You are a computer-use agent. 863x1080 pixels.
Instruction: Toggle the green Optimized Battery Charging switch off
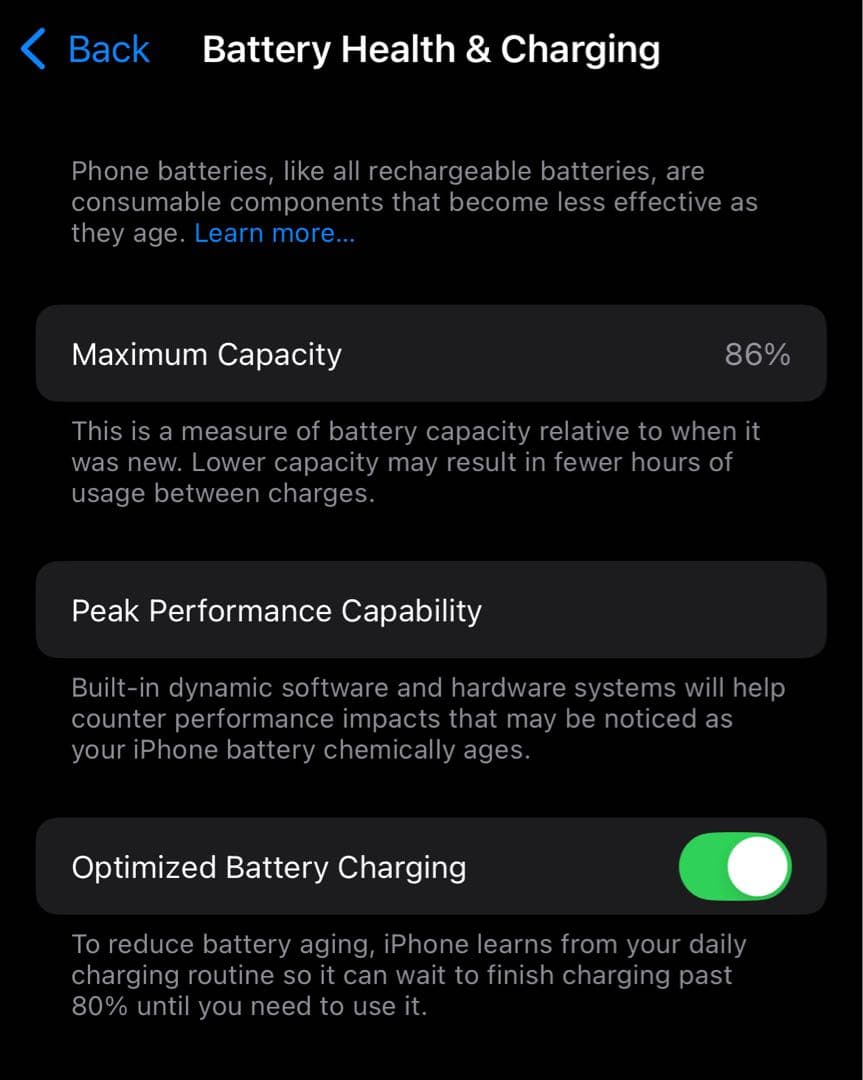point(735,867)
